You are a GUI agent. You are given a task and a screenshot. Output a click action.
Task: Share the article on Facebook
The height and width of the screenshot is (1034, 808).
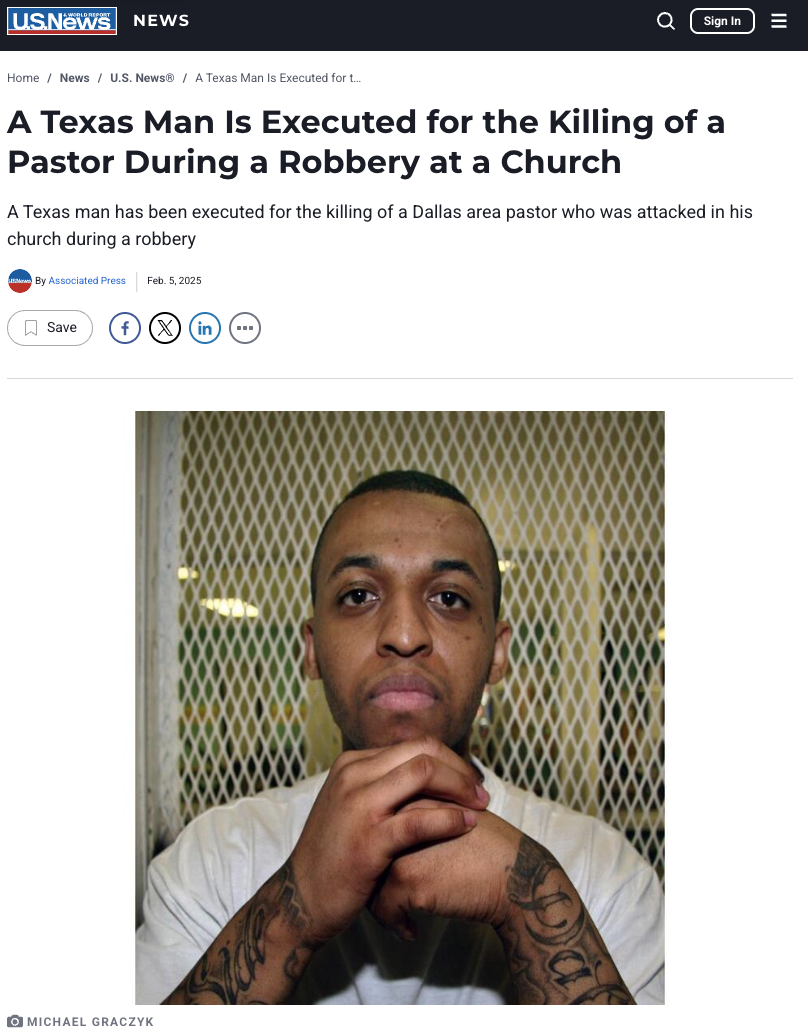coord(125,328)
